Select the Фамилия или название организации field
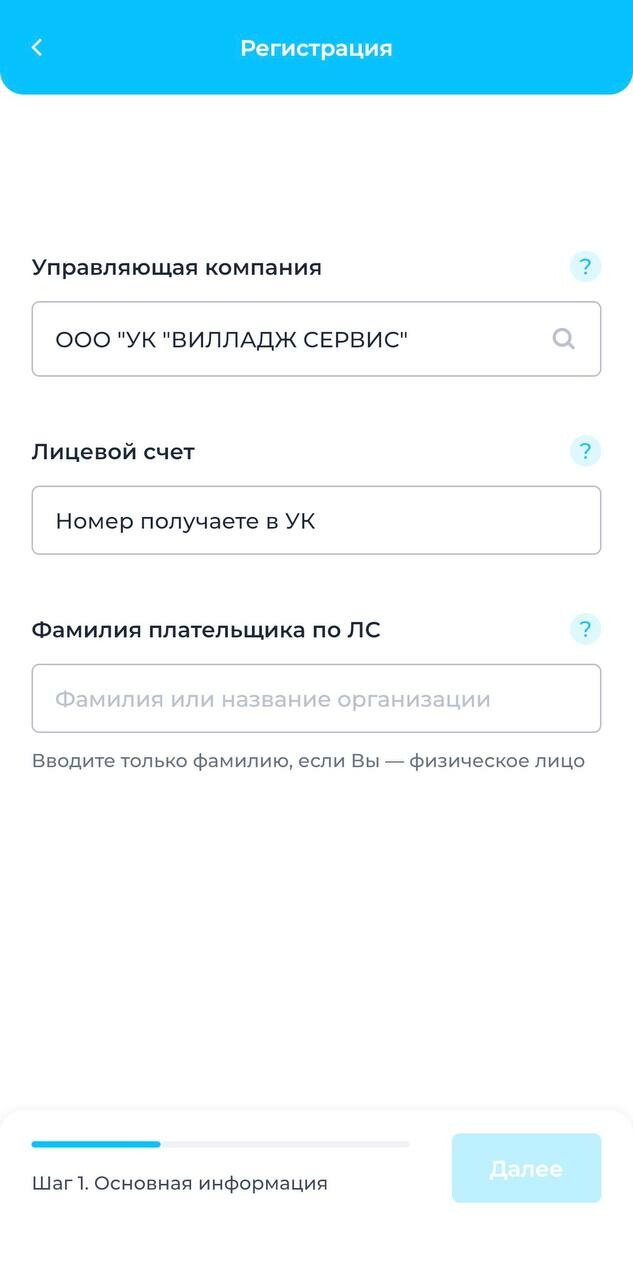633x1280 pixels. point(316,698)
